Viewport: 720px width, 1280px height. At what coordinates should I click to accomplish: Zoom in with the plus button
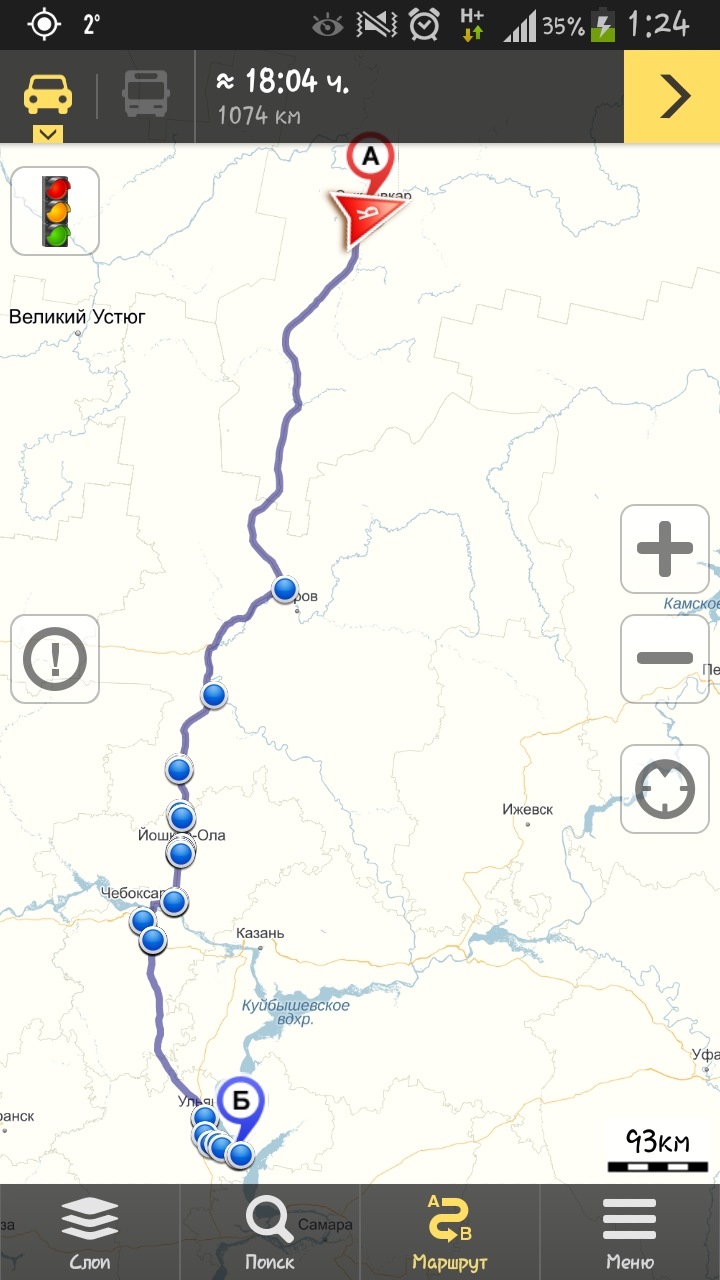pyautogui.click(x=664, y=548)
